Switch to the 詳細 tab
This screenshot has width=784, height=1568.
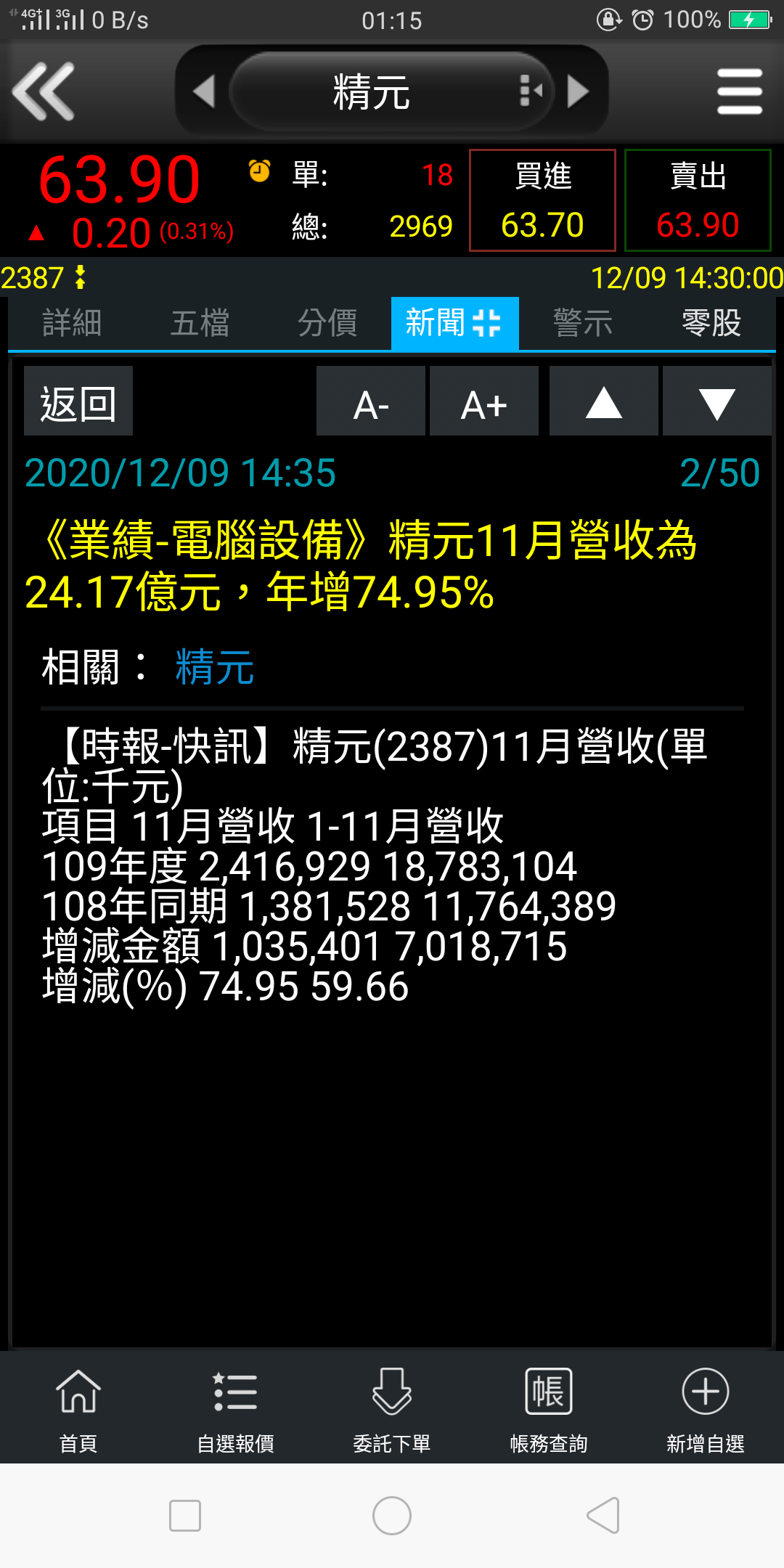point(72,324)
